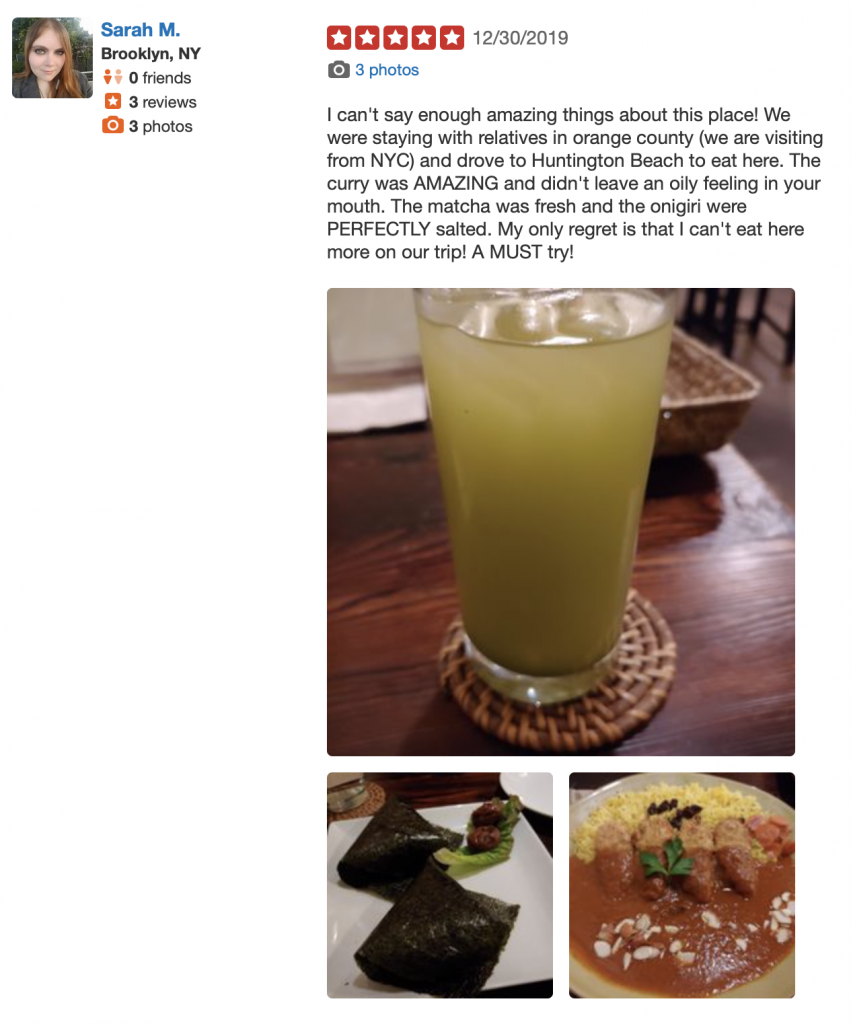
Task: Open the curry dish photo
Action: (x=681, y=885)
